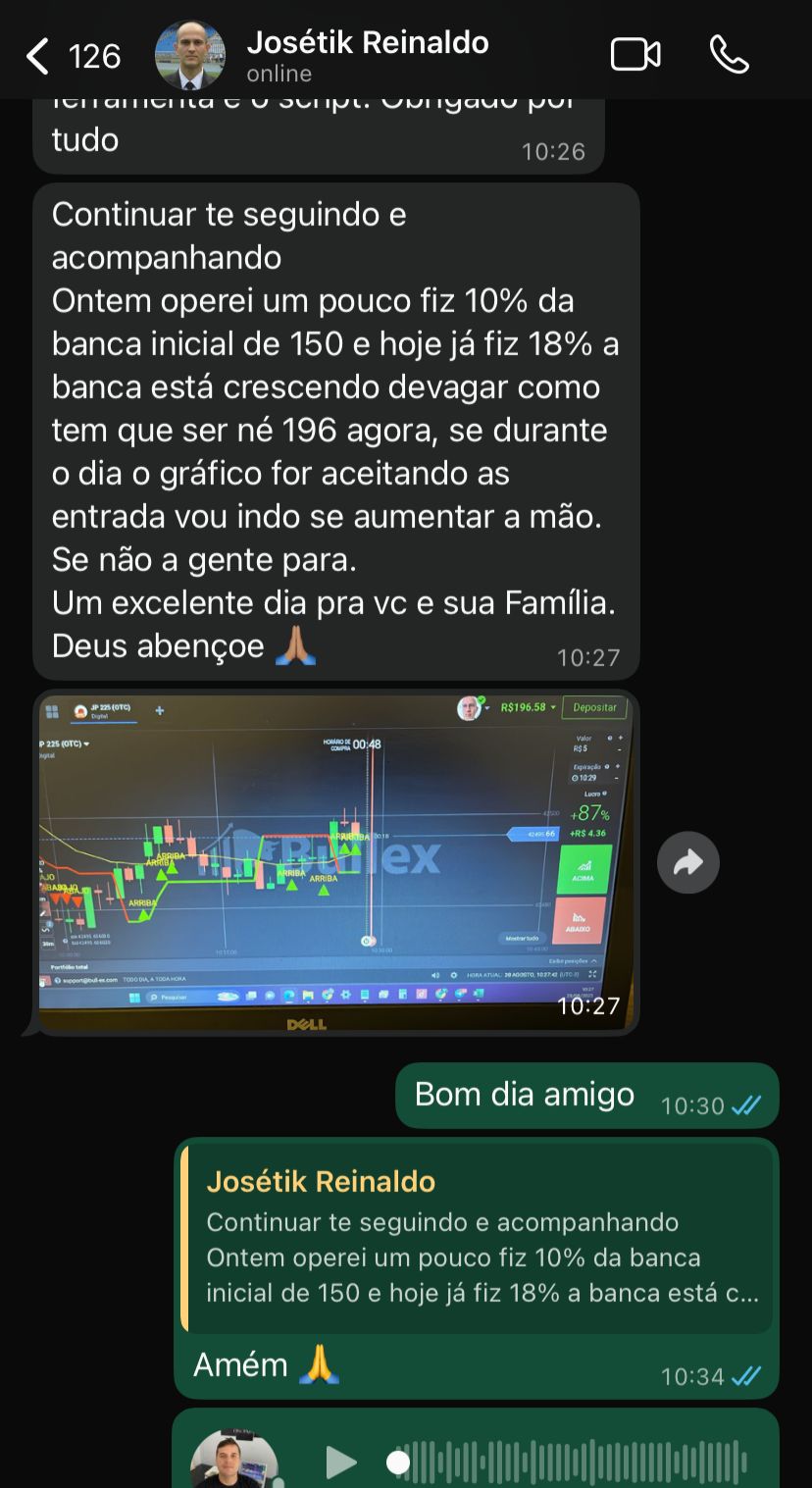Open Josétik Reinaldo's contact info
The width and height of the screenshot is (812, 1488).
367,55
